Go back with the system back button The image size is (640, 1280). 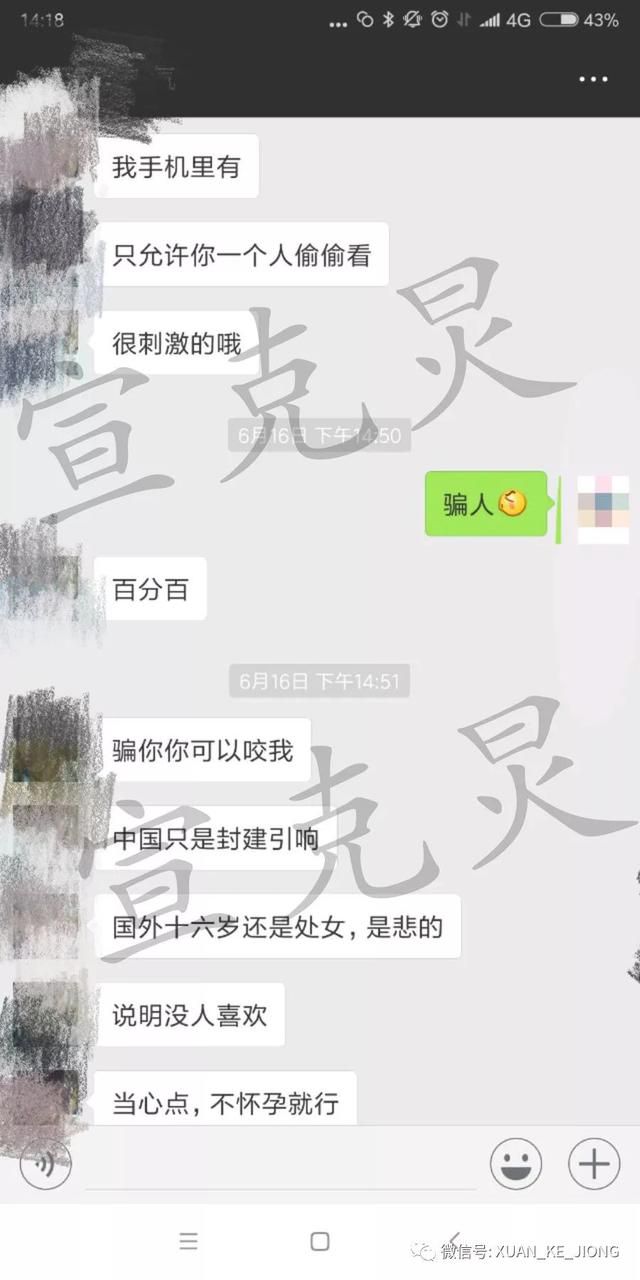(453, 1241)
